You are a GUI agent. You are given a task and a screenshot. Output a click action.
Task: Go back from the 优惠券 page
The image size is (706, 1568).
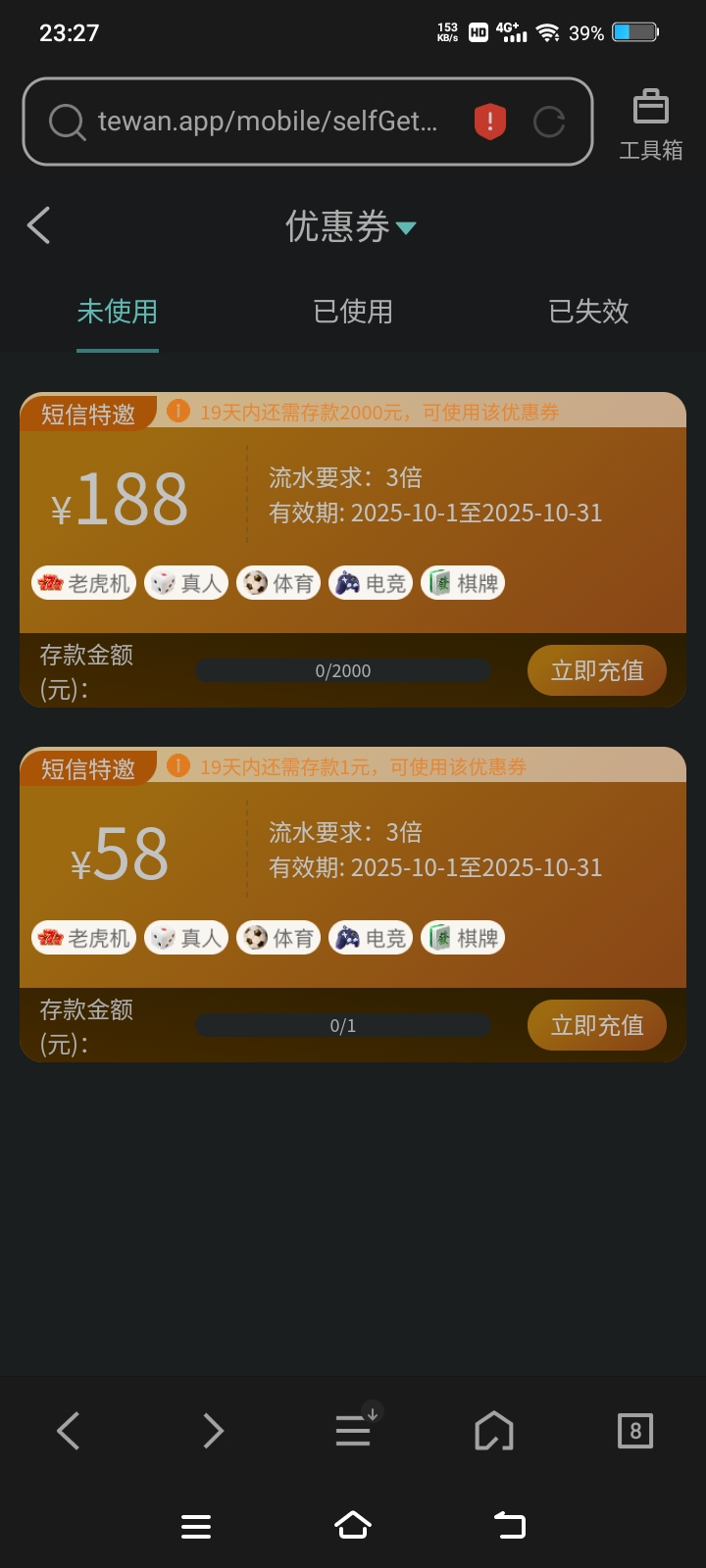pyautogui.click(x=39, y=225)
